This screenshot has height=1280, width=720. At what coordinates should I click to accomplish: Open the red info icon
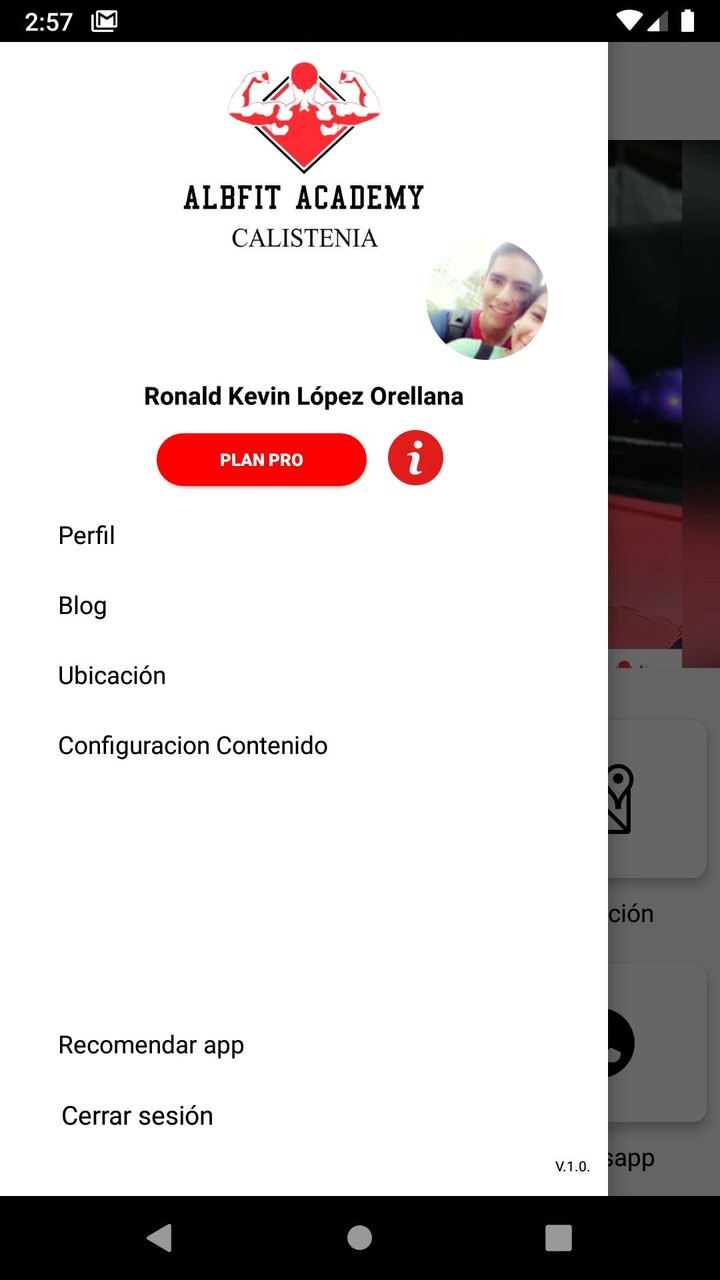pyautogui.click(x=415, y=459)
